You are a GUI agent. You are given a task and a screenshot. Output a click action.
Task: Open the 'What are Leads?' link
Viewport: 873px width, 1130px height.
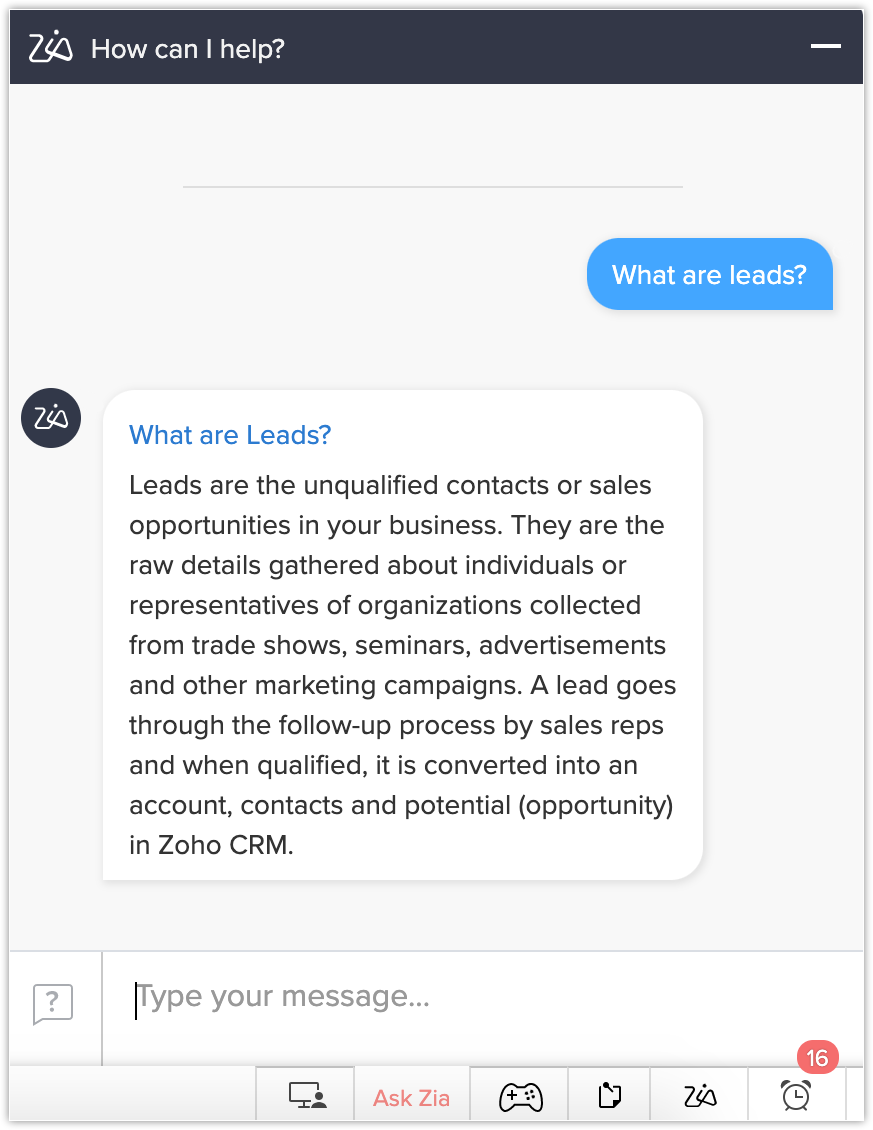point(230,435)
